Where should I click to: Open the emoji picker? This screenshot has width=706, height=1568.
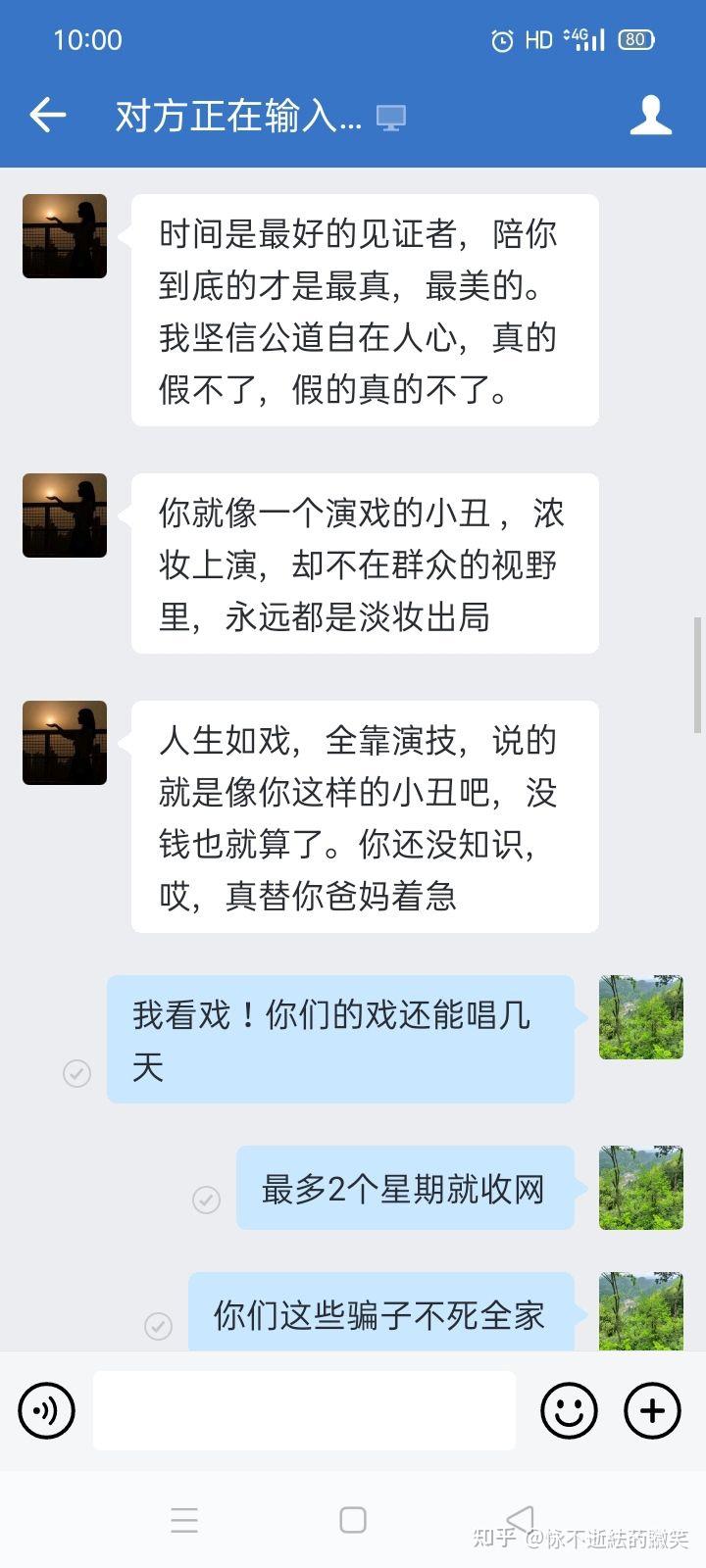[x=569, y=1410]
